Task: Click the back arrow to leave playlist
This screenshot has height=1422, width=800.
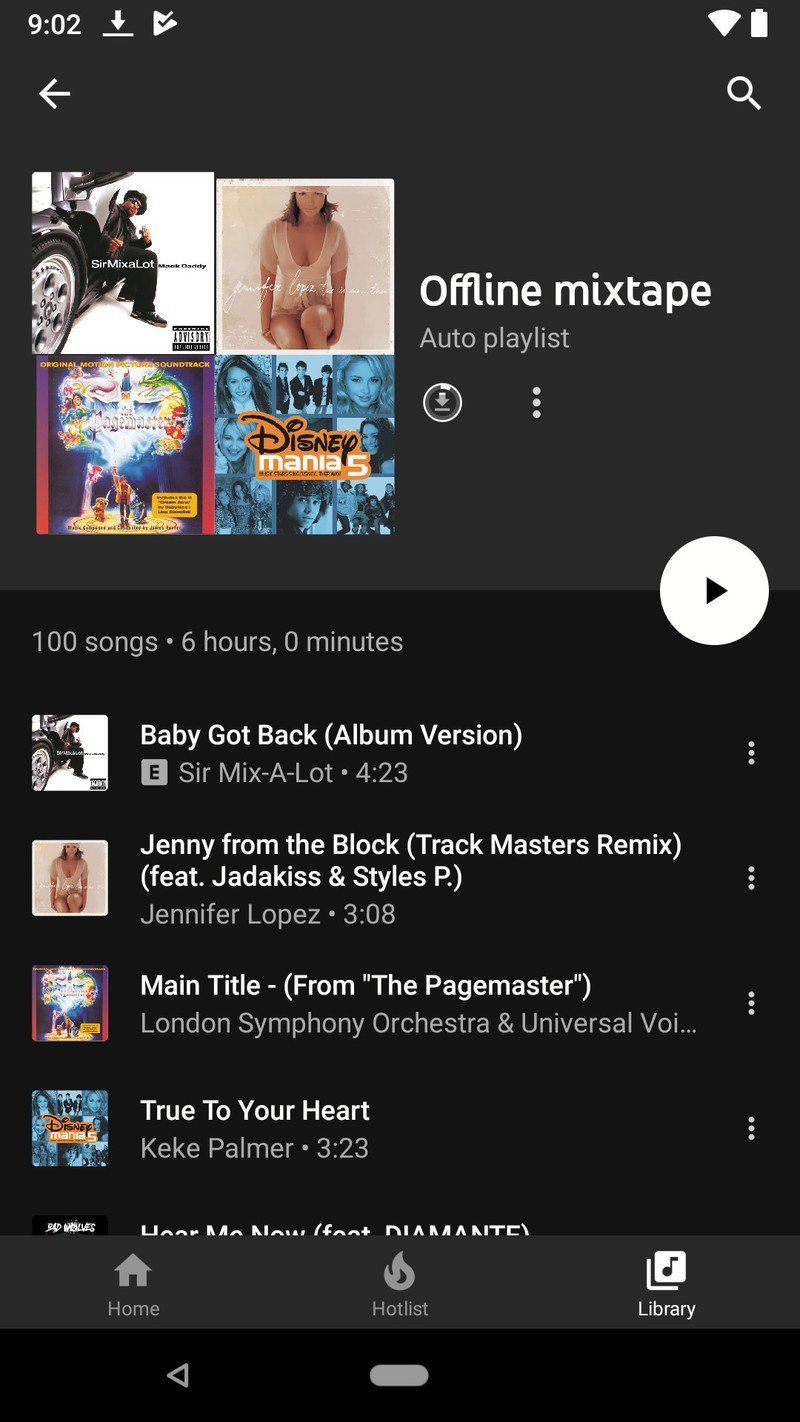Action: click(x=55, y=92)
